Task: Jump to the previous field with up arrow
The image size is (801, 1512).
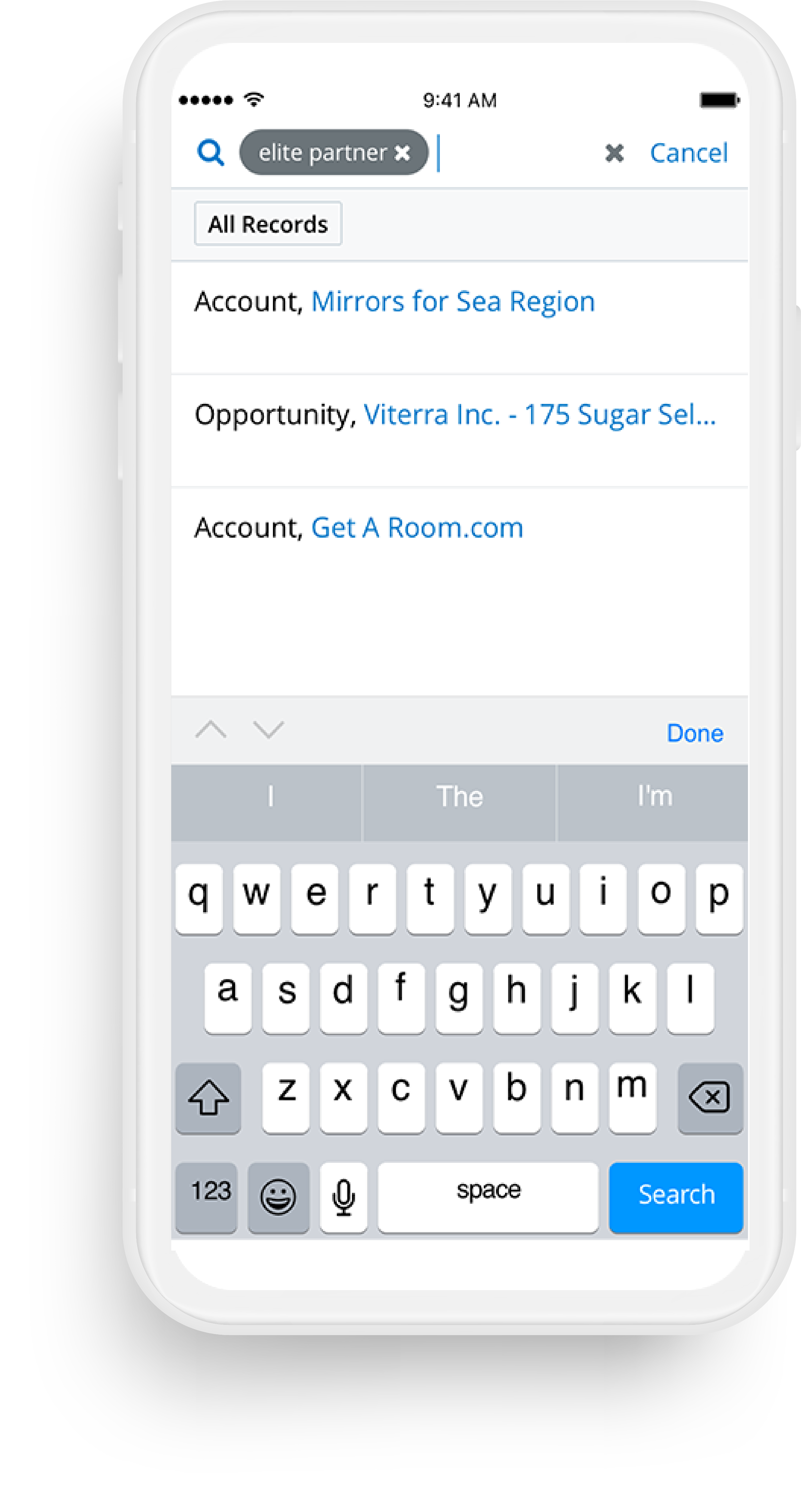Action: [x=211, y=730]
